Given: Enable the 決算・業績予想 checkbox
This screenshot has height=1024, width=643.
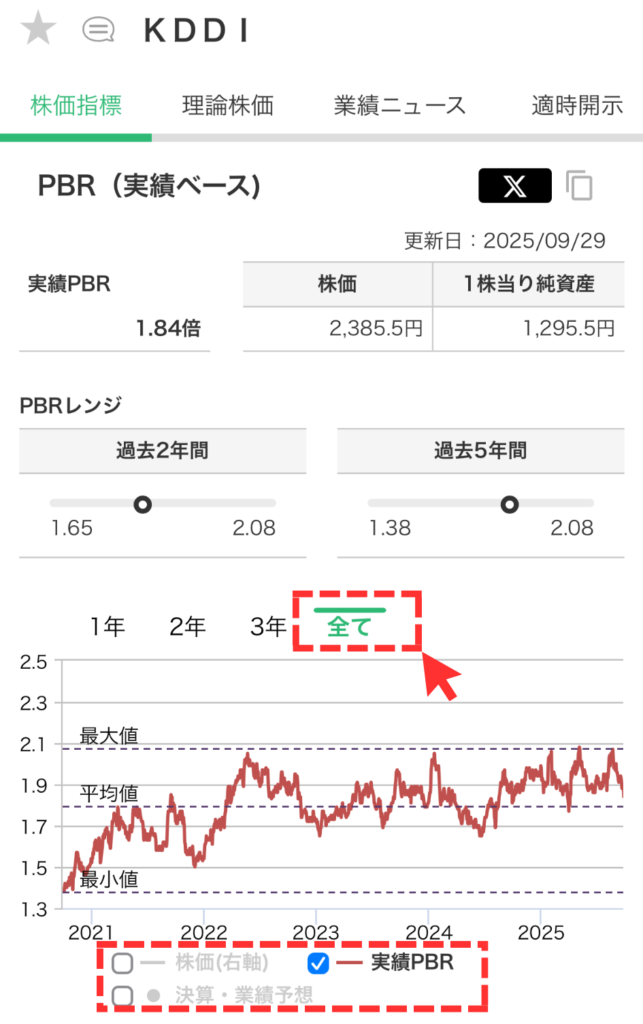Looking at the screenshot, I should pos(123,995).
